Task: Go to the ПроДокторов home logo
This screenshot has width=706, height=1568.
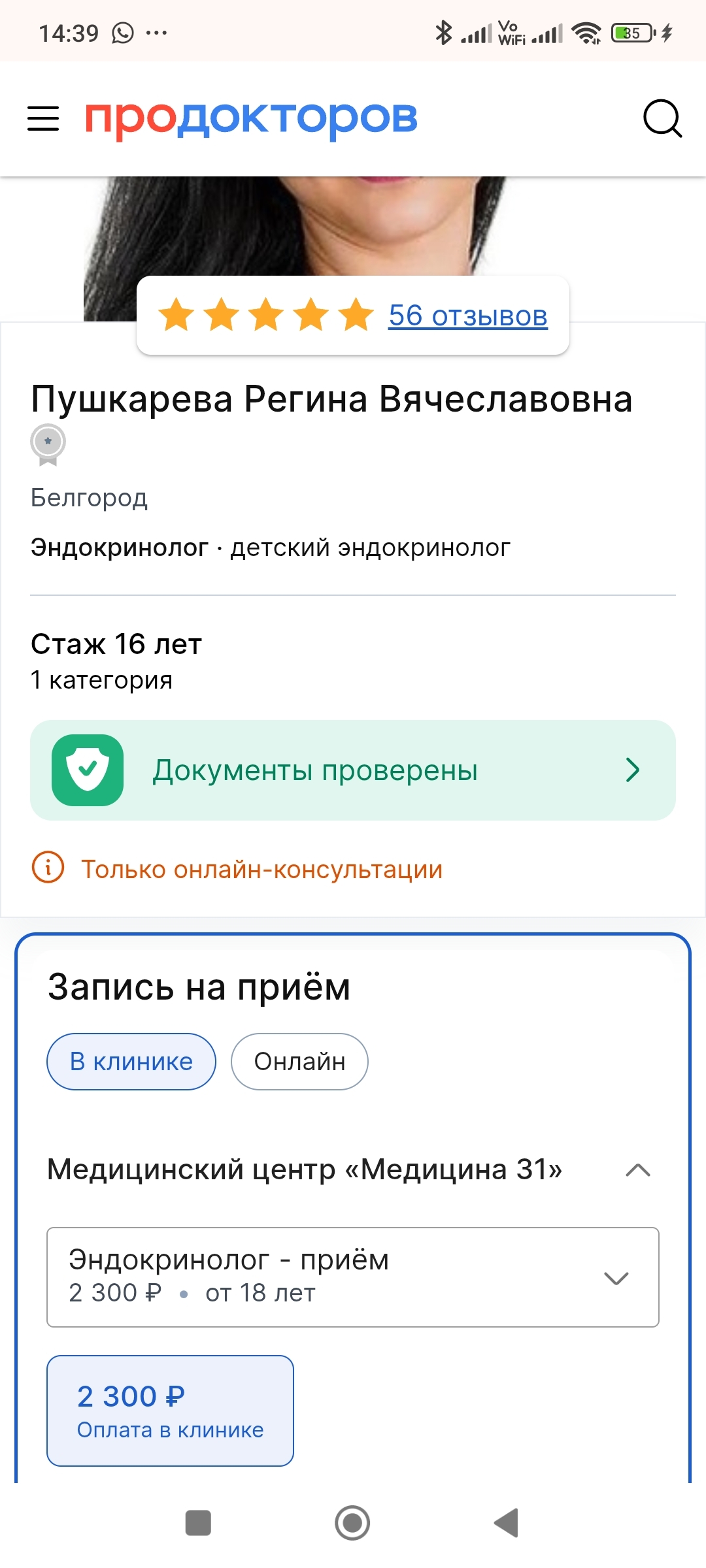Action: tap(251, 118)
